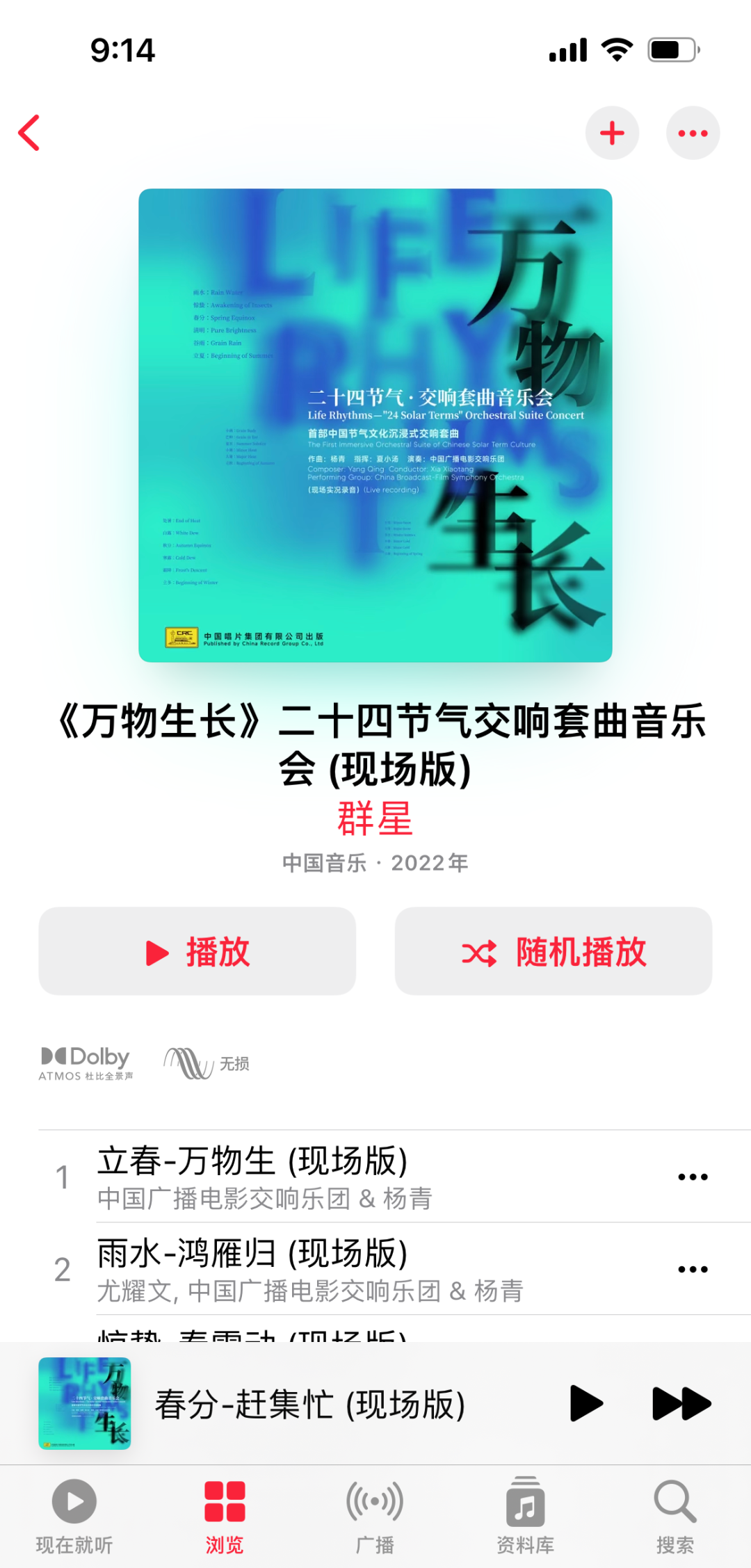Open the artist page for 群星
Screen dimensions: 751x1568
(375, 818)
